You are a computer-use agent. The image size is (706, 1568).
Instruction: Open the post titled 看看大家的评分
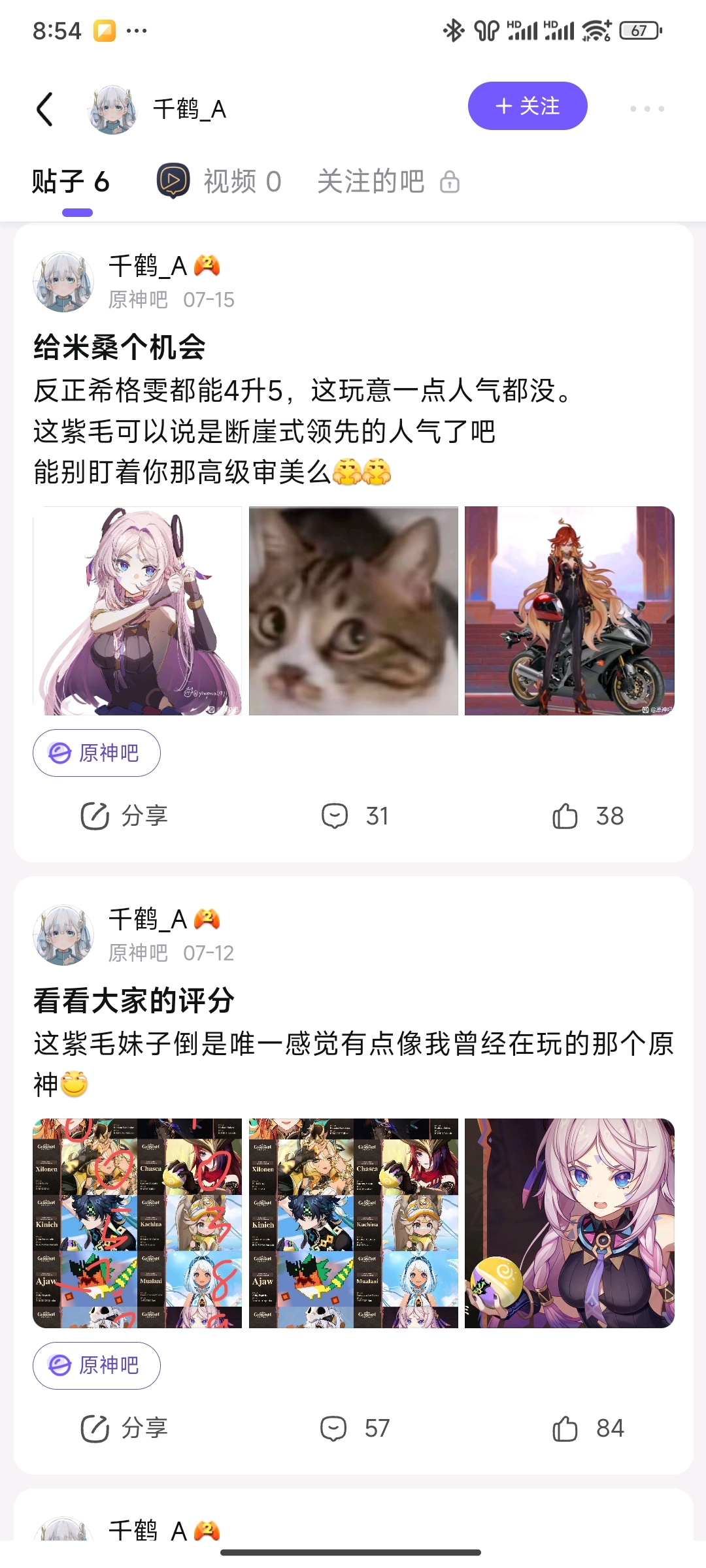click(x=134, y=1000)
